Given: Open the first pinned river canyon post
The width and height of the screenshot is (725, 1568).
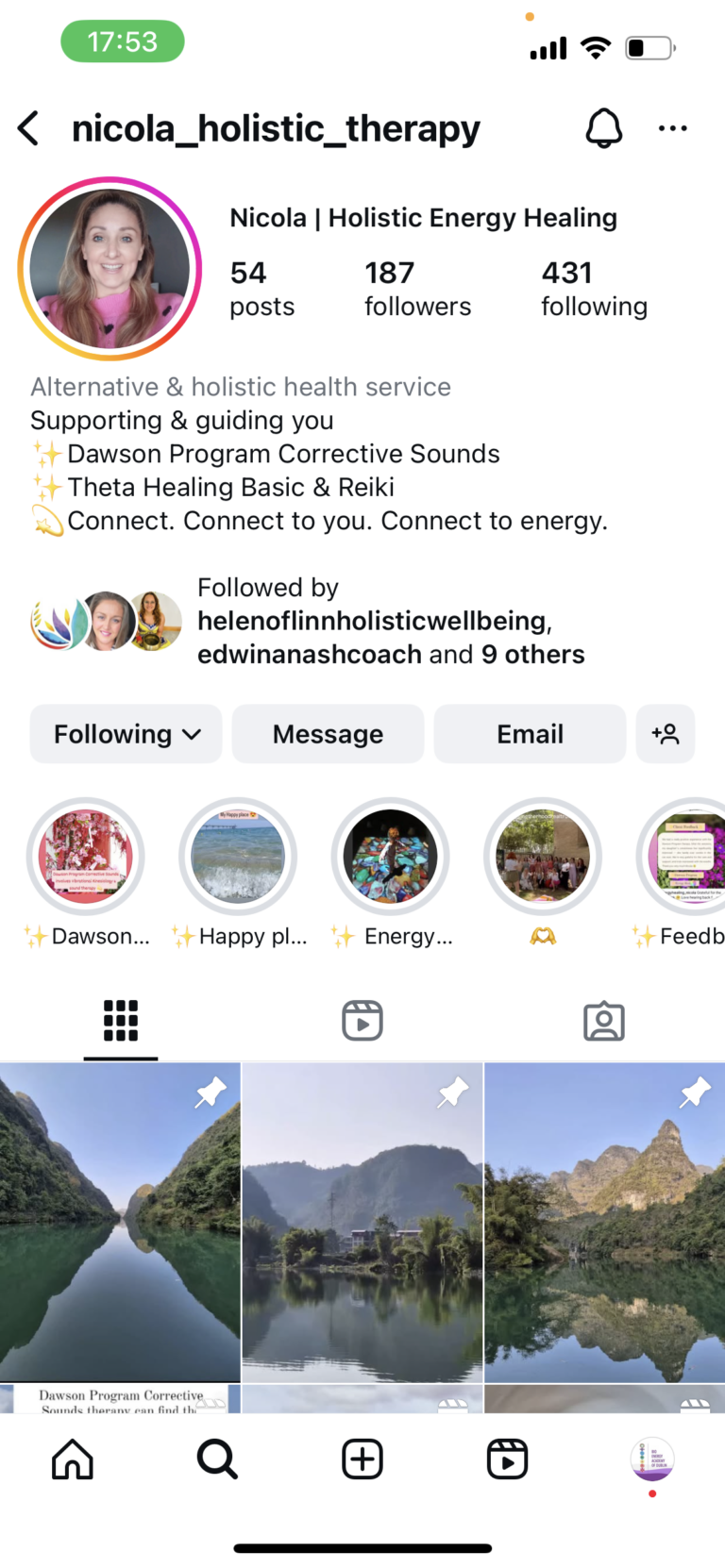Looking at the screenshot, I should coord(120,1222).
